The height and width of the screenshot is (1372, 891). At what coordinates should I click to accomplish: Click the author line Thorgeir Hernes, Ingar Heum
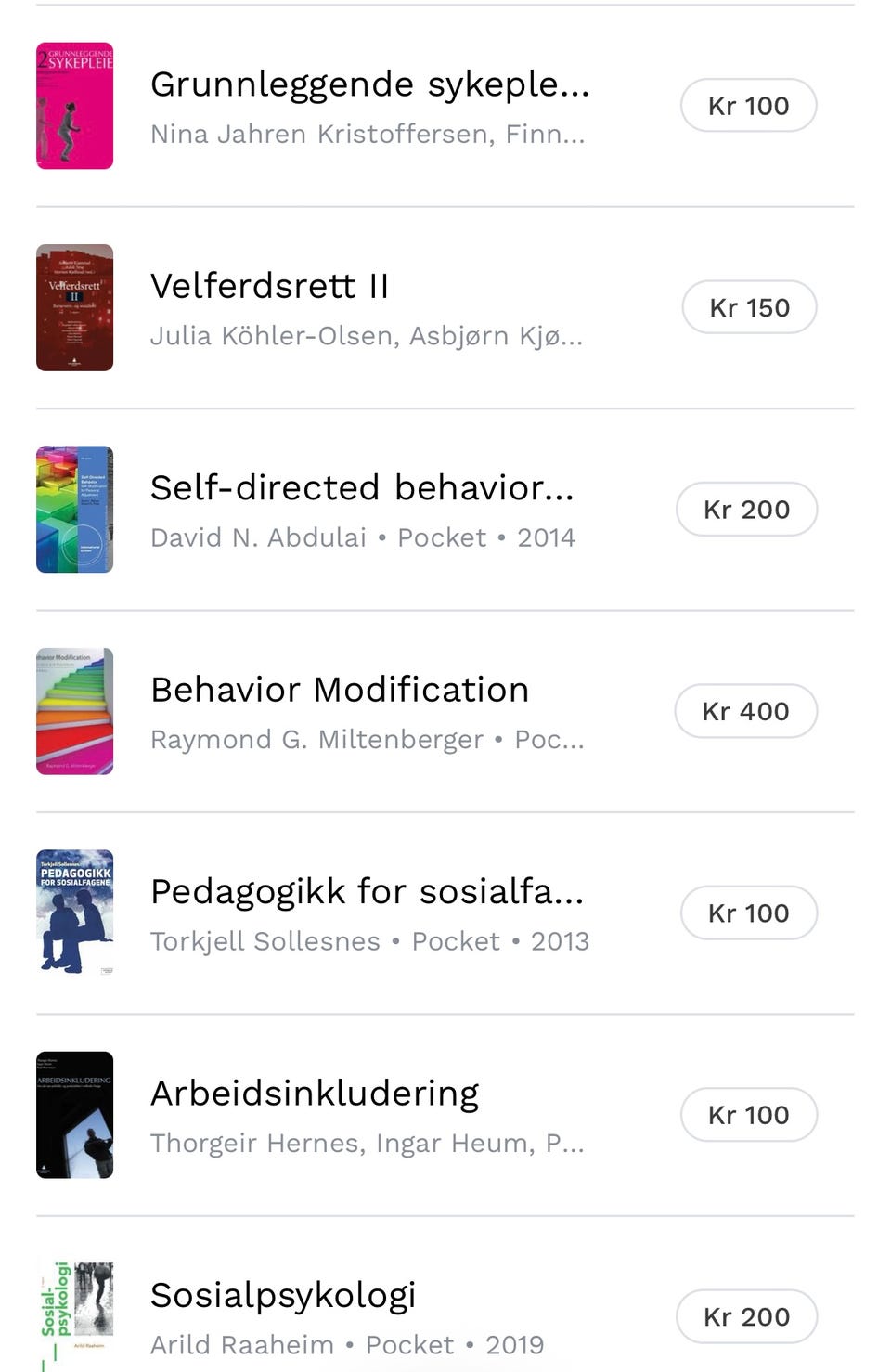[368, 1143]
